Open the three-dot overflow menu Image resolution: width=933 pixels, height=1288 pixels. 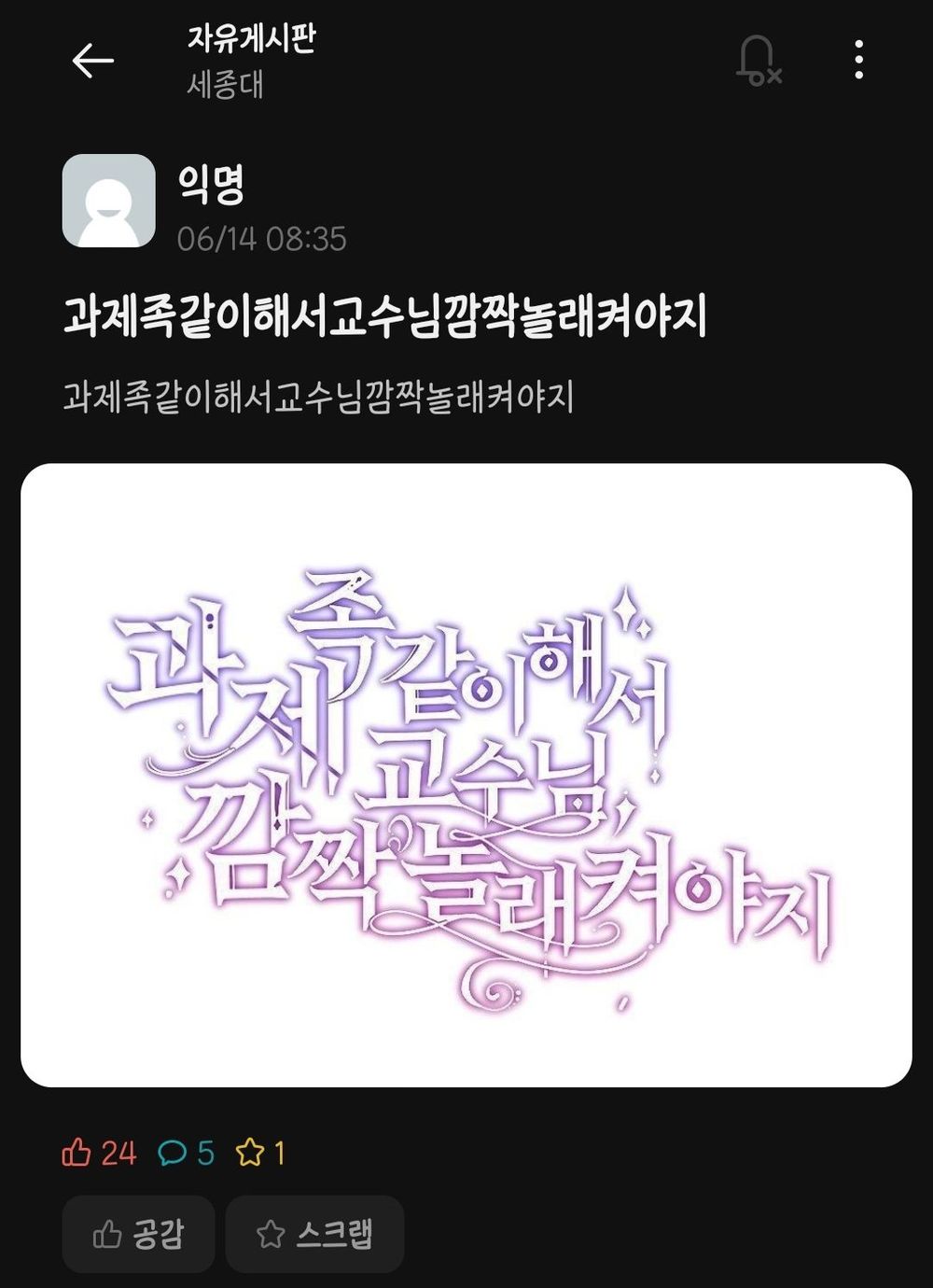(x=858, y=61)
